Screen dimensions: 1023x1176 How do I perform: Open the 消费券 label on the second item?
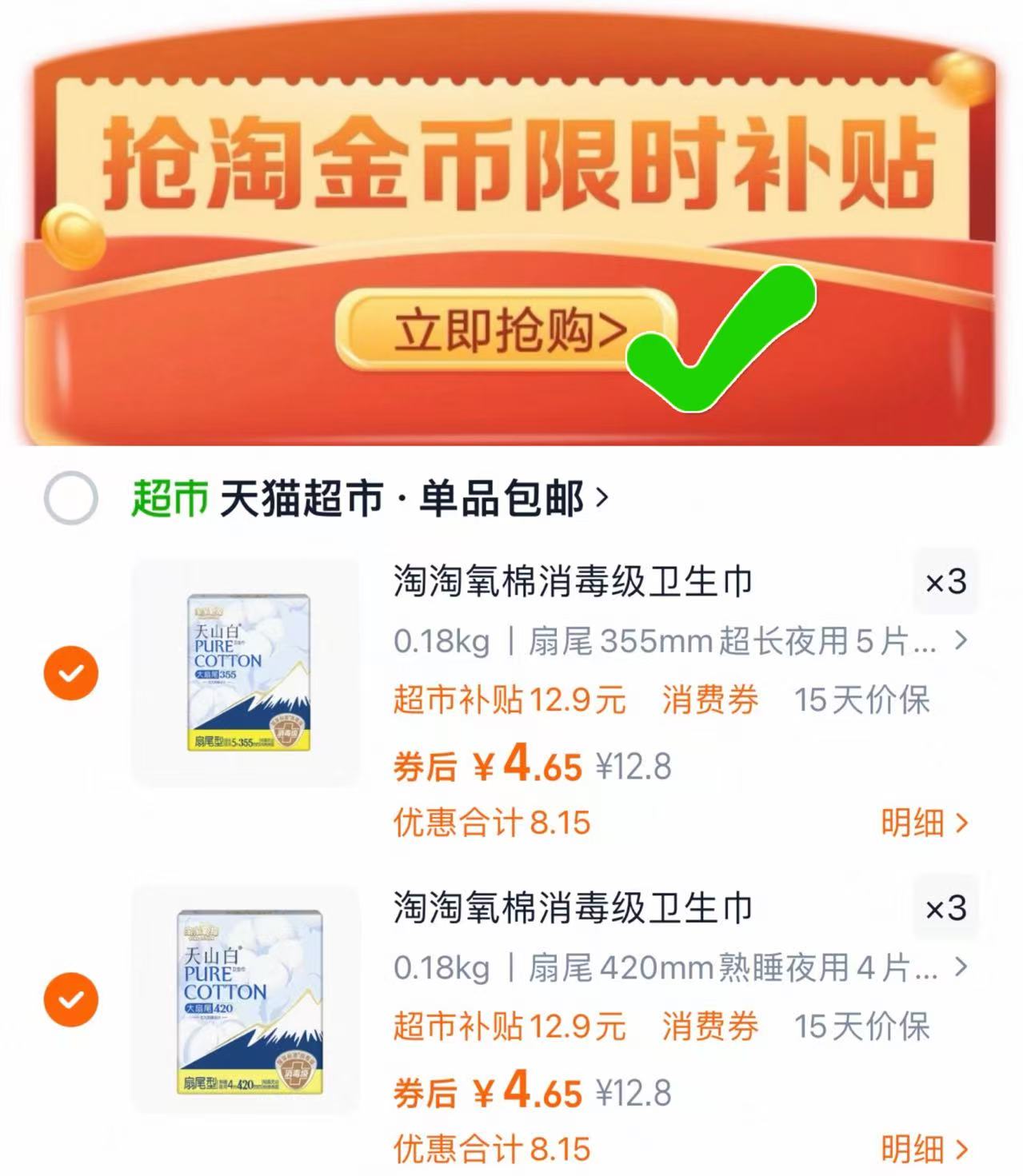click(710, 1029)
